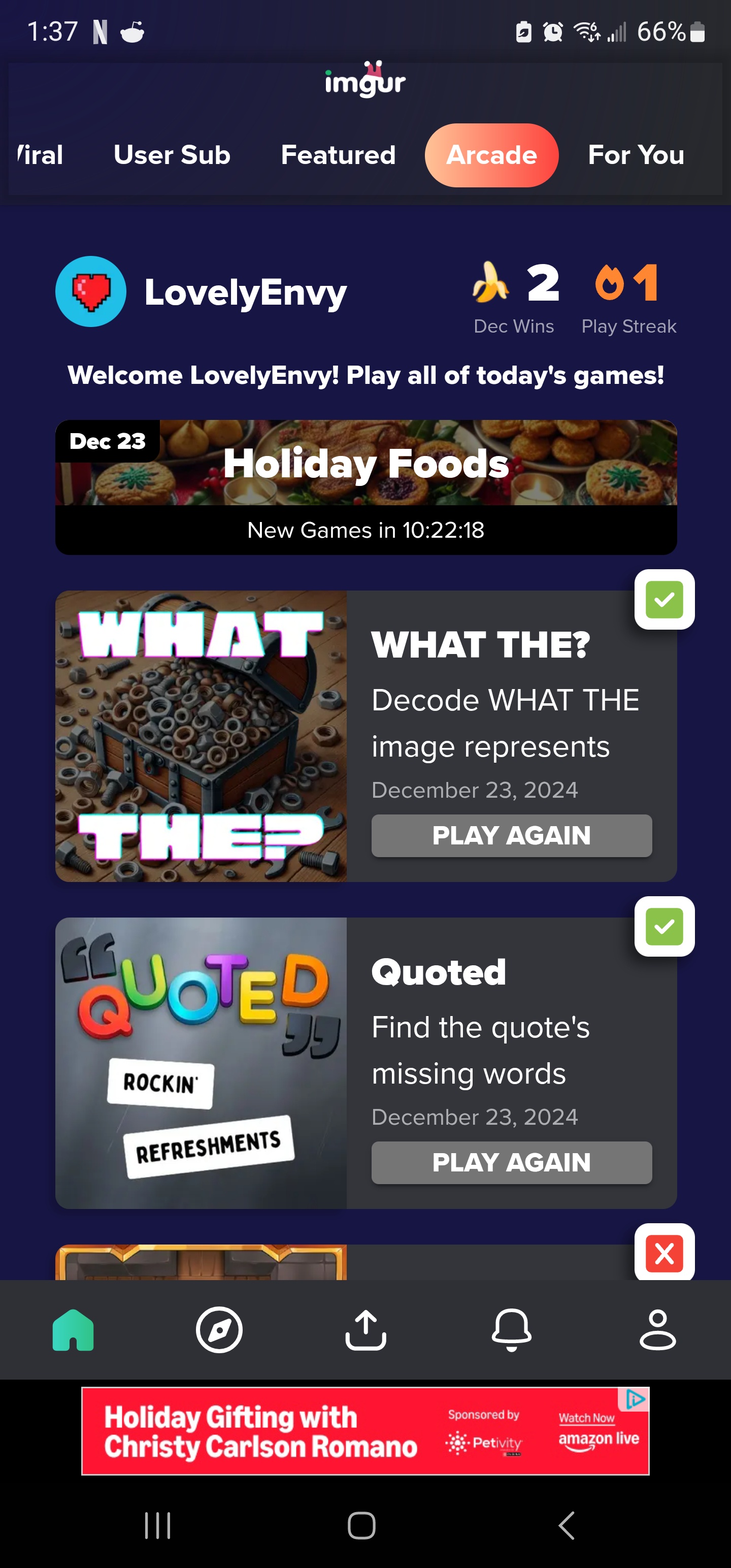Open the notifications bell
731x1568 pixels.
click(511, 1330)
